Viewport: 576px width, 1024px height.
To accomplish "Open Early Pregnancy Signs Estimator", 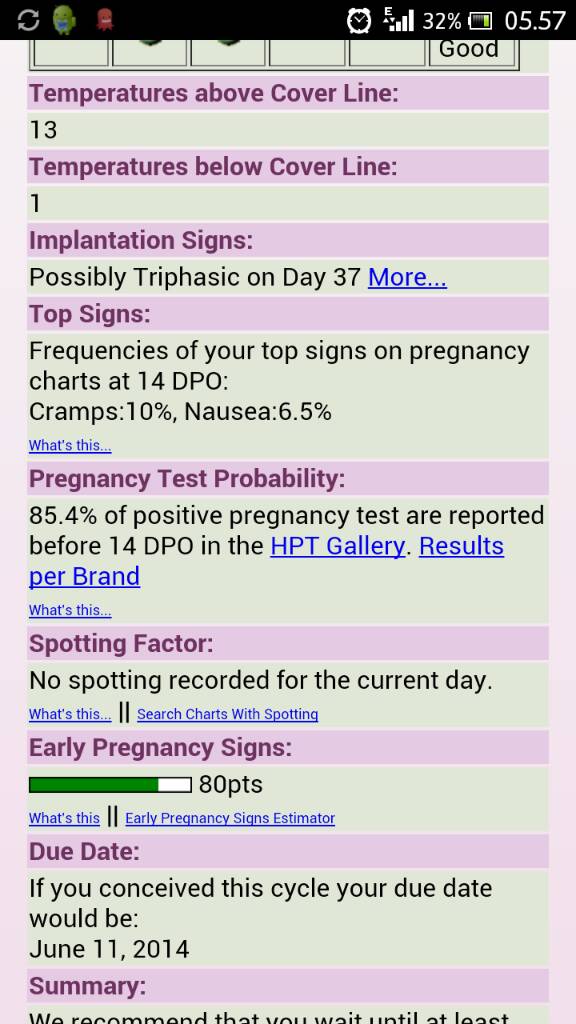I will point(230,818).
